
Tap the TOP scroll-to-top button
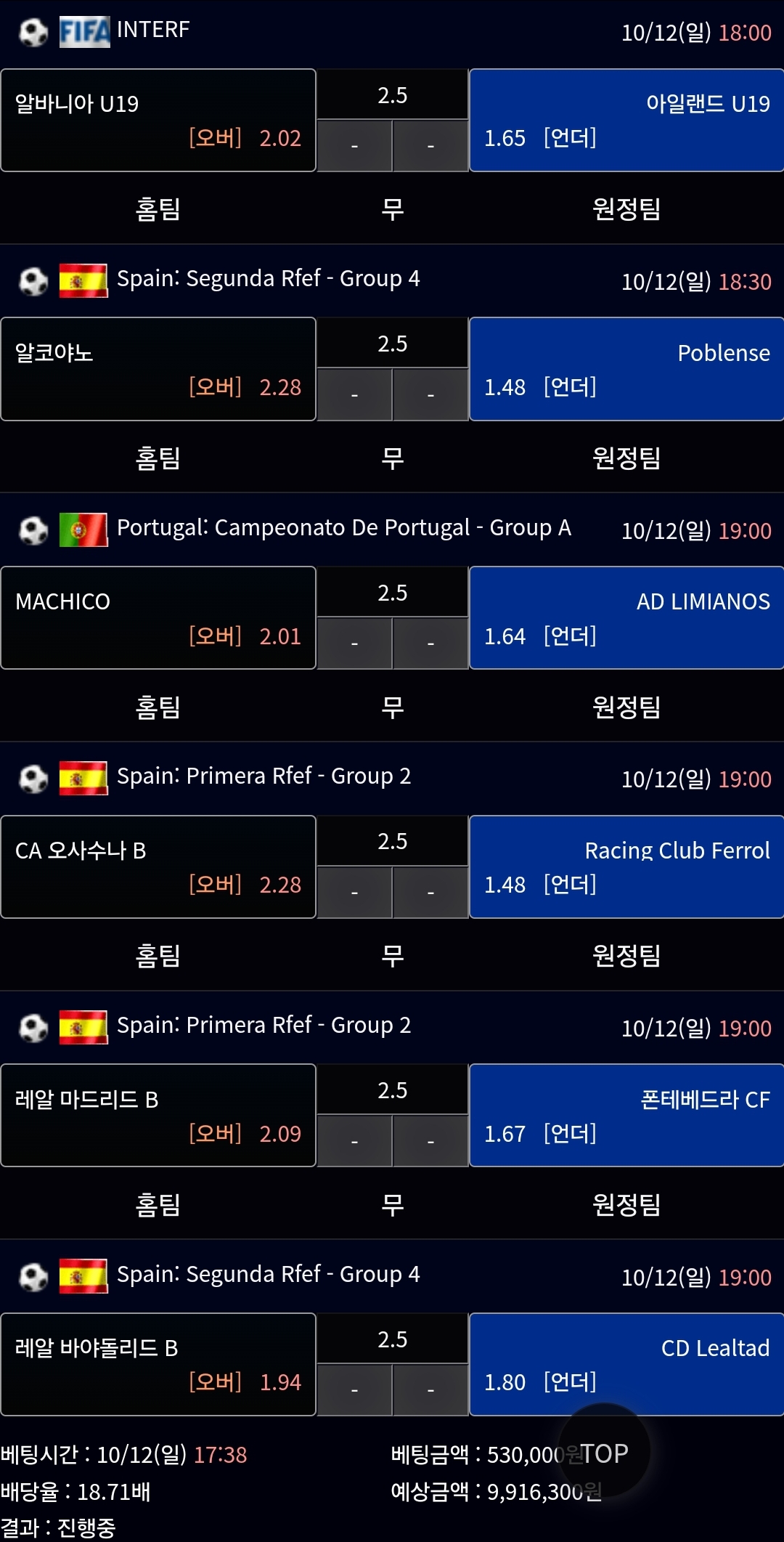pyautogui.click(x=604, y=1453)
